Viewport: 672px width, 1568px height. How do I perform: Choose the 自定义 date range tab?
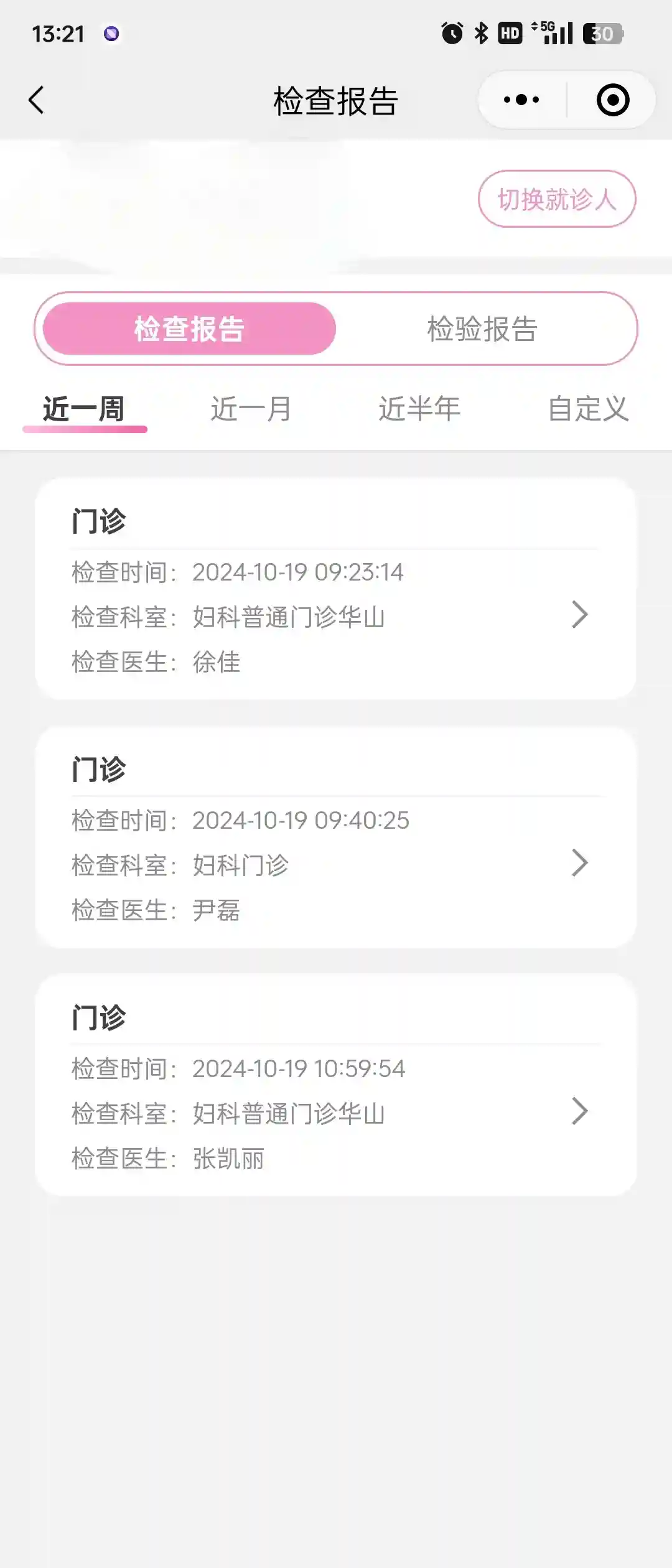(588, 409)
